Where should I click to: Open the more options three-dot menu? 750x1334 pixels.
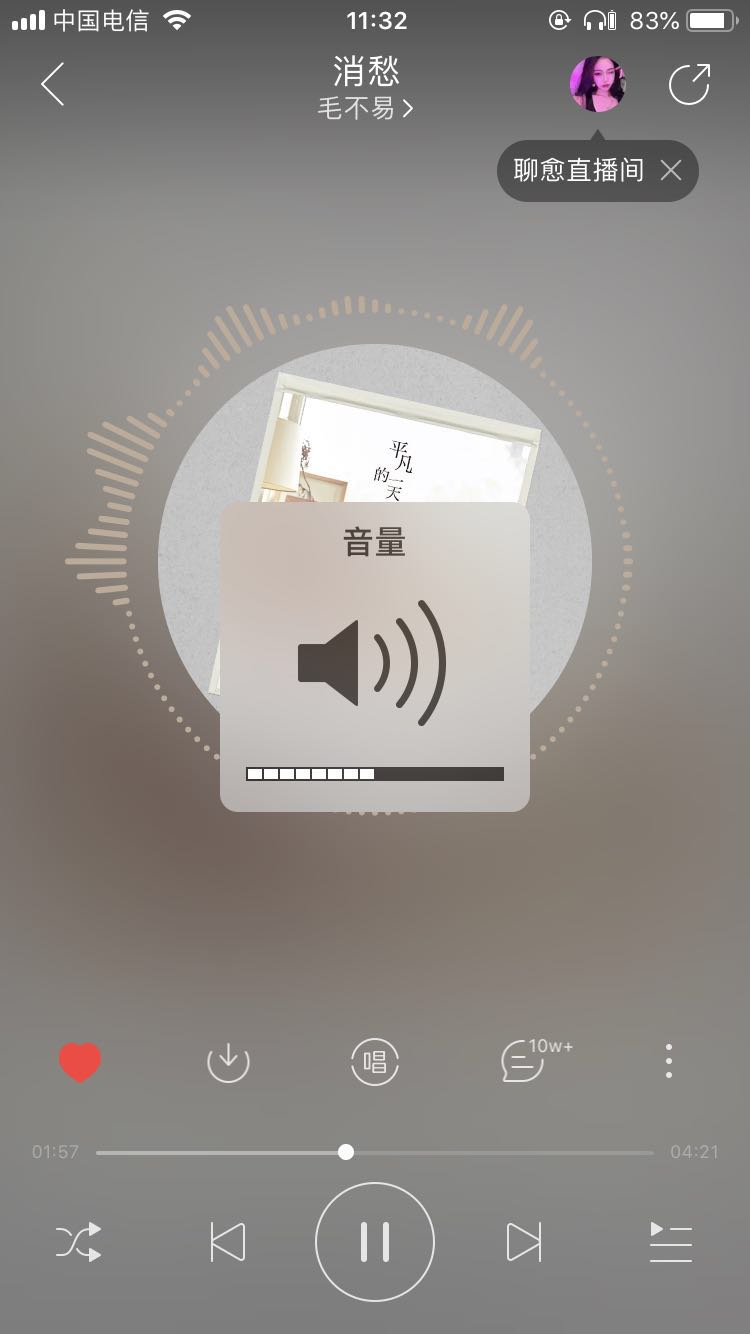(x=668, y=1063)
